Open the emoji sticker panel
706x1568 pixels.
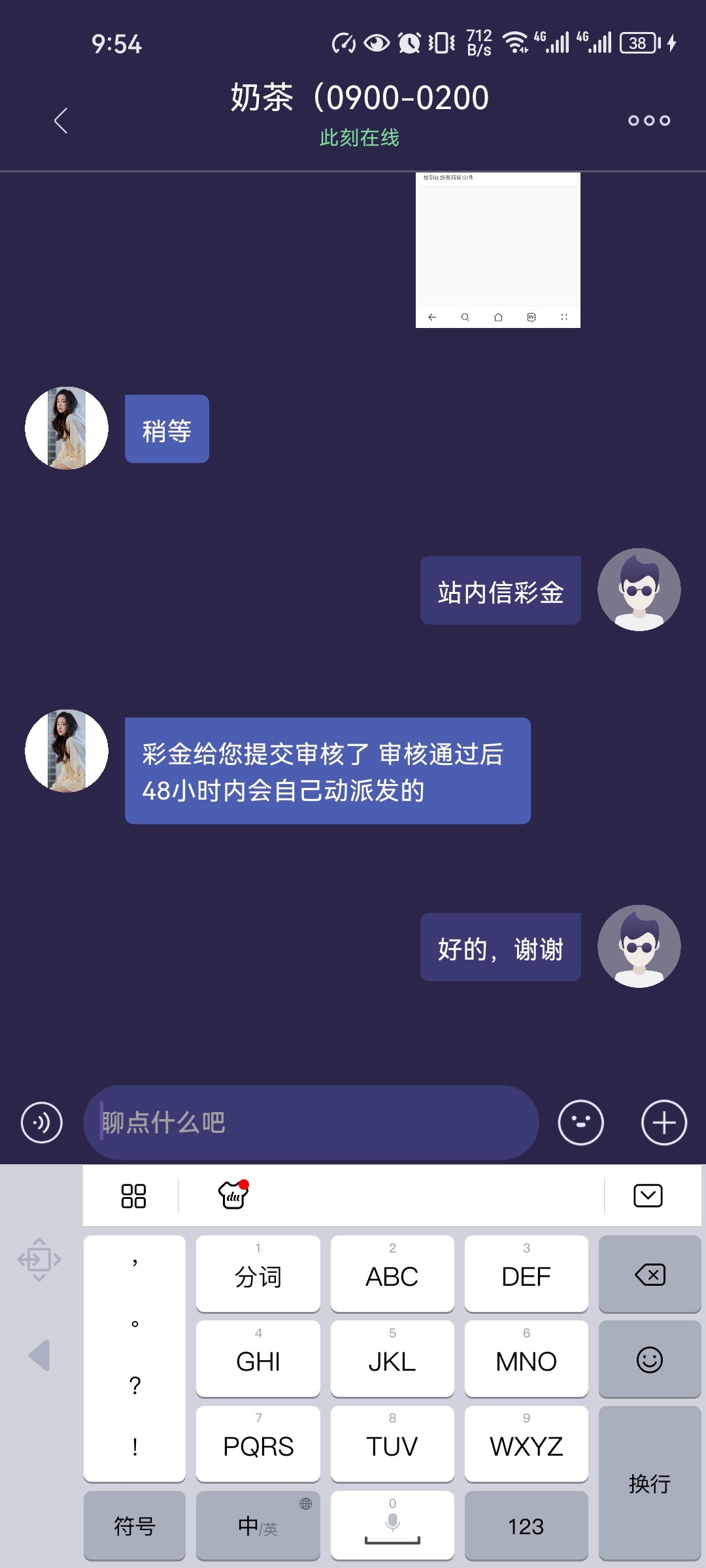click(x=580, y=1122)
